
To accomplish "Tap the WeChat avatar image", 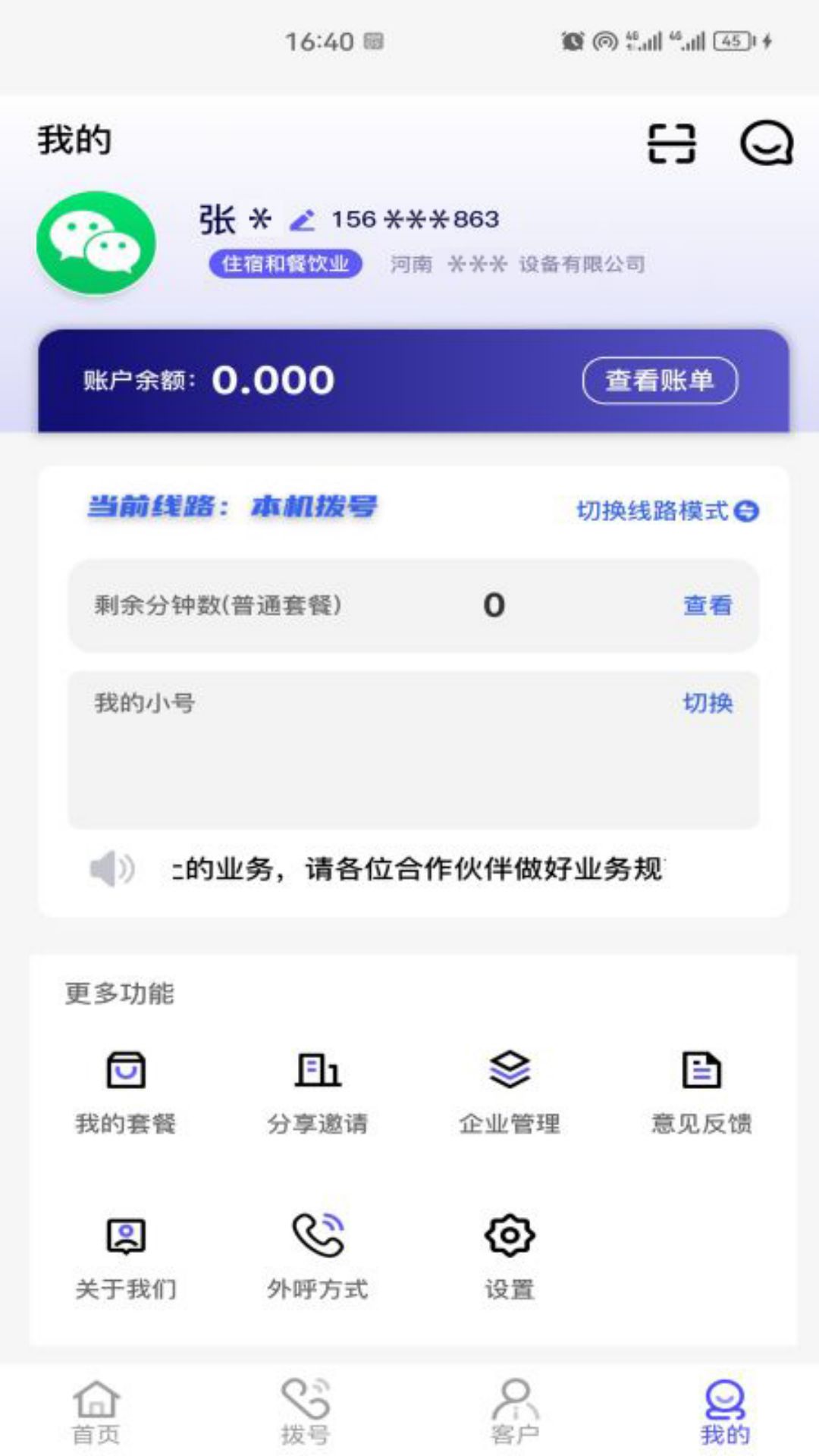I will 99,243.
